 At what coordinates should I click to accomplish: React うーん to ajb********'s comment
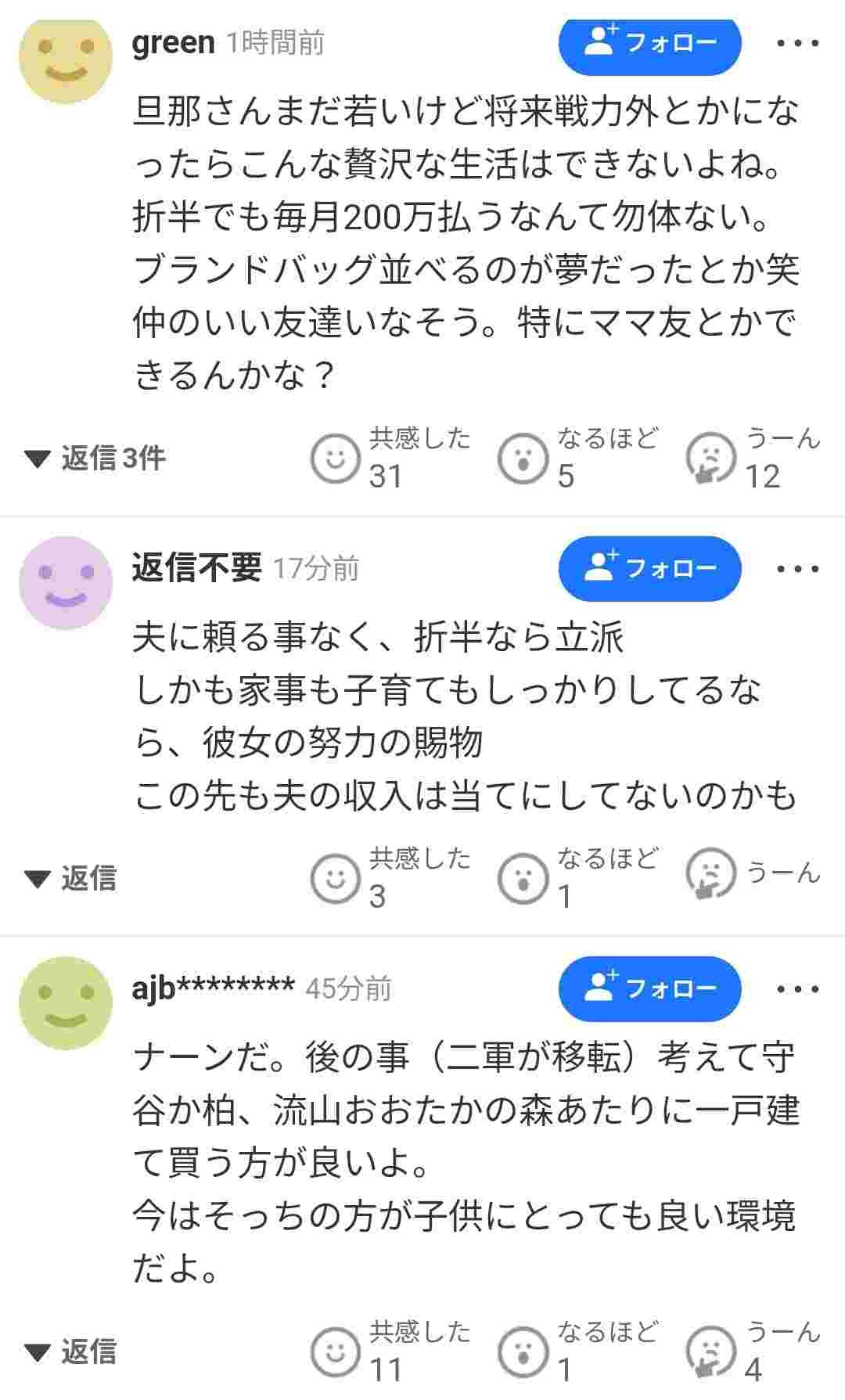pyautogui.click(x=710, y=1351)
